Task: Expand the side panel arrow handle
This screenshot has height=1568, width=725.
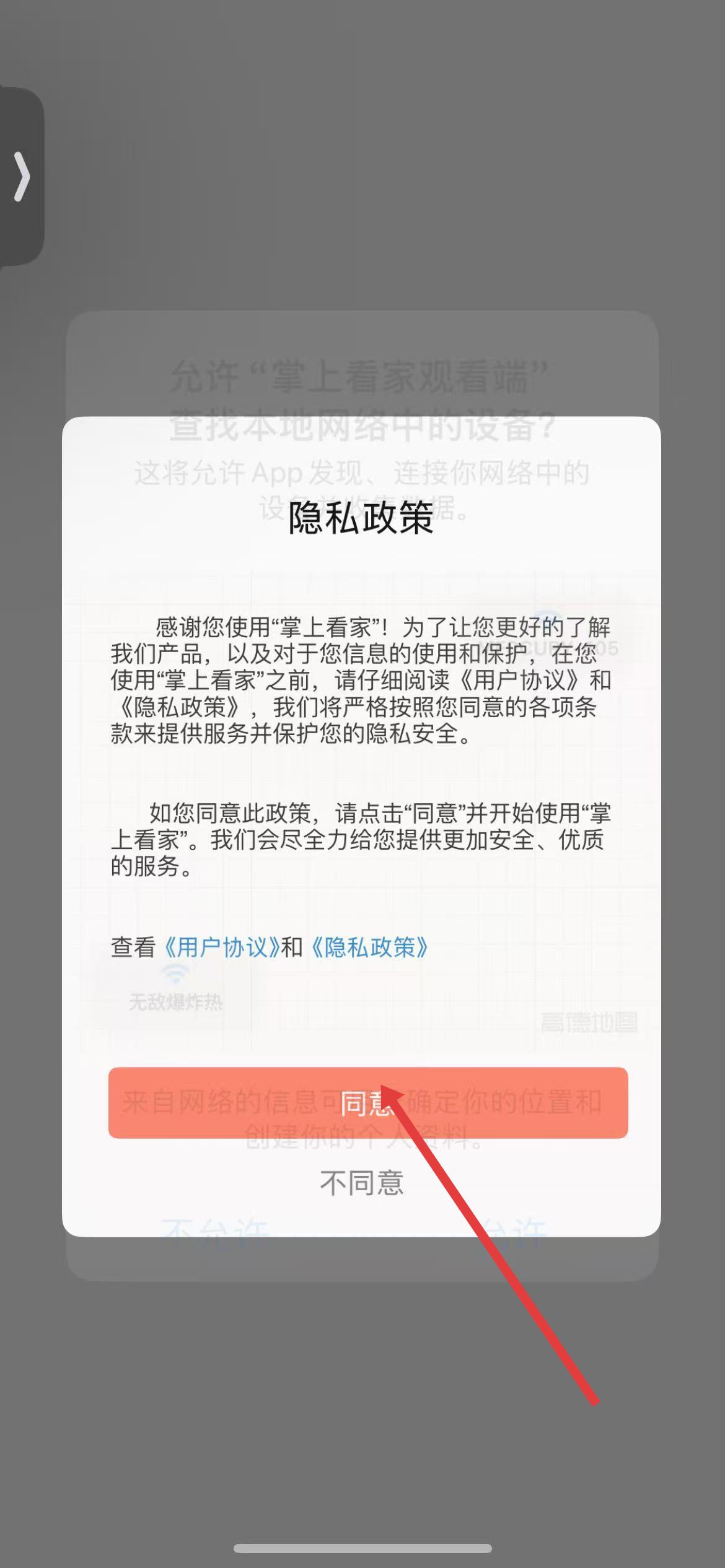Action: [x=22, y=177]
